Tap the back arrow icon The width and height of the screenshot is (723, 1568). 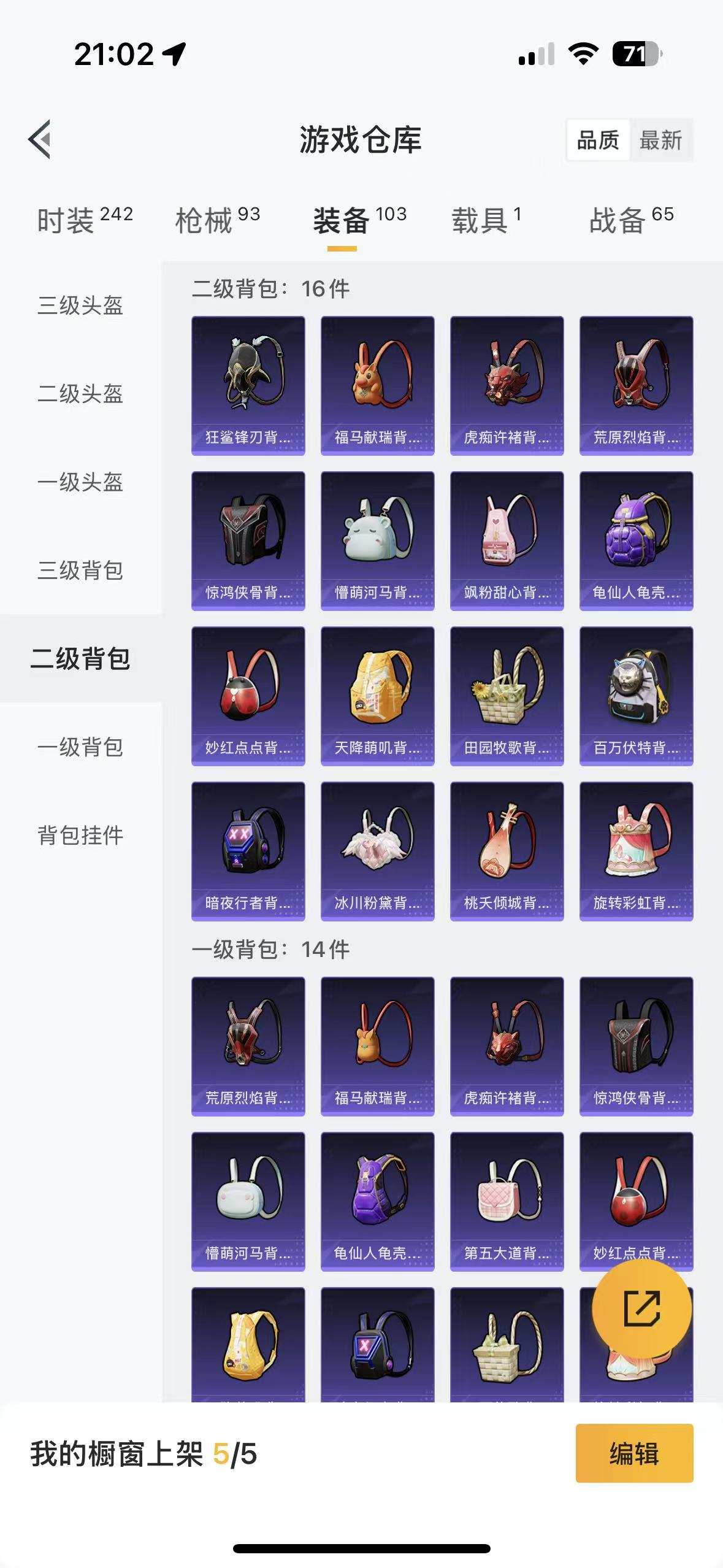40,140
